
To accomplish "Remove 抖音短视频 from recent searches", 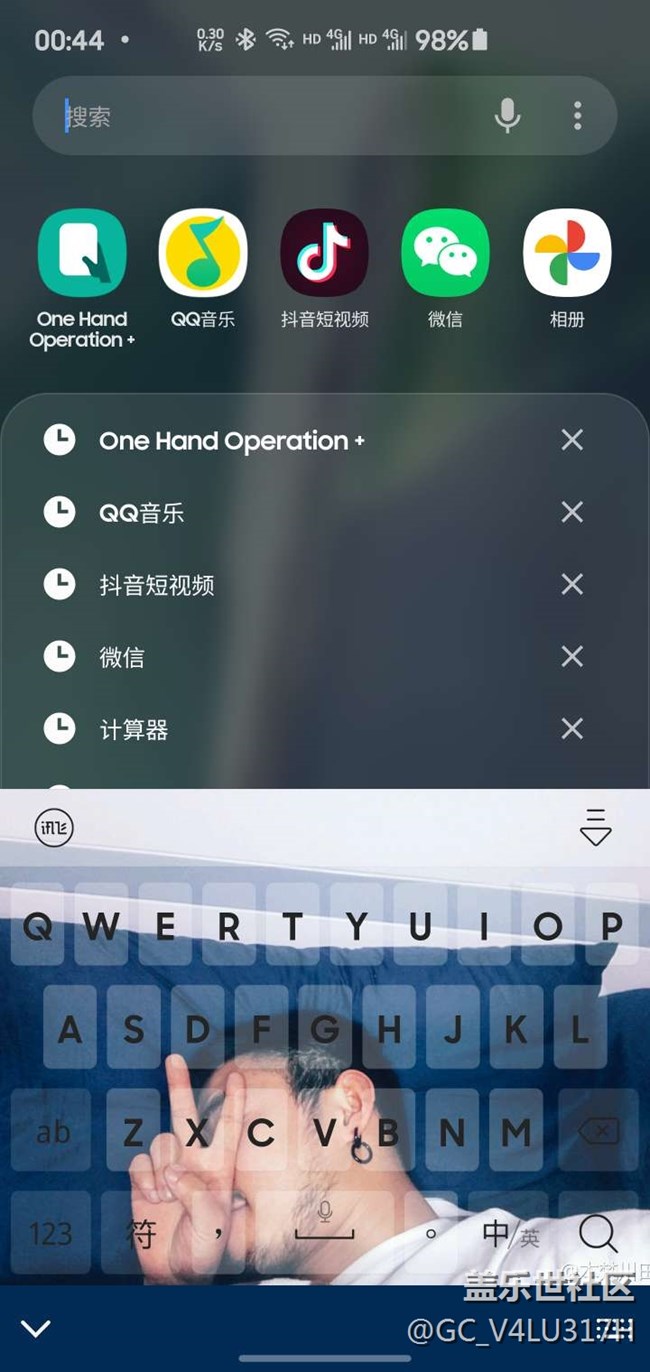I will (572, 584).
